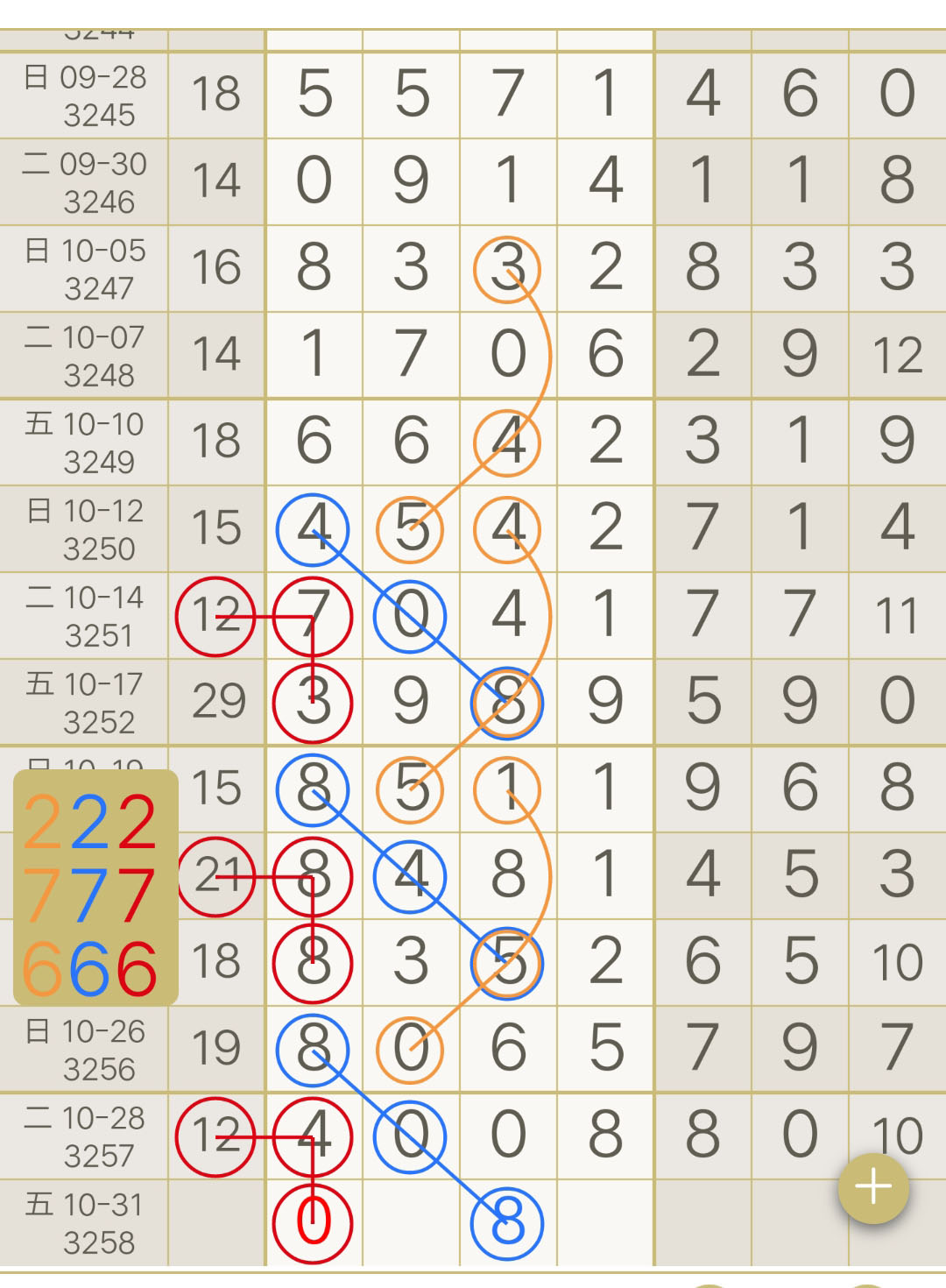The width and height of the screenshot is (946, 1288).
Task: Tap the gold plus floating button
Action: (873, 1188)
